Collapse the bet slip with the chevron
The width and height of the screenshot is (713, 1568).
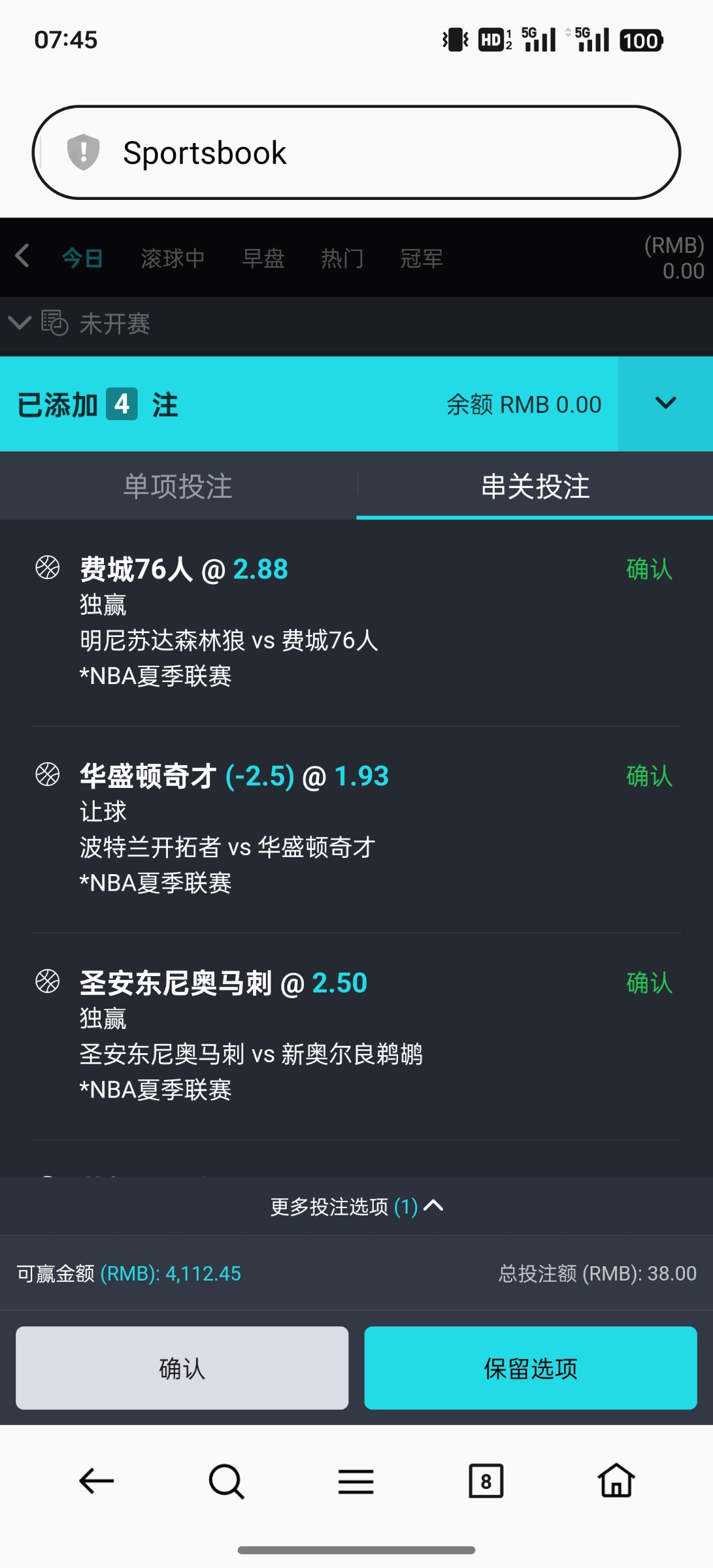coord(665,404)
